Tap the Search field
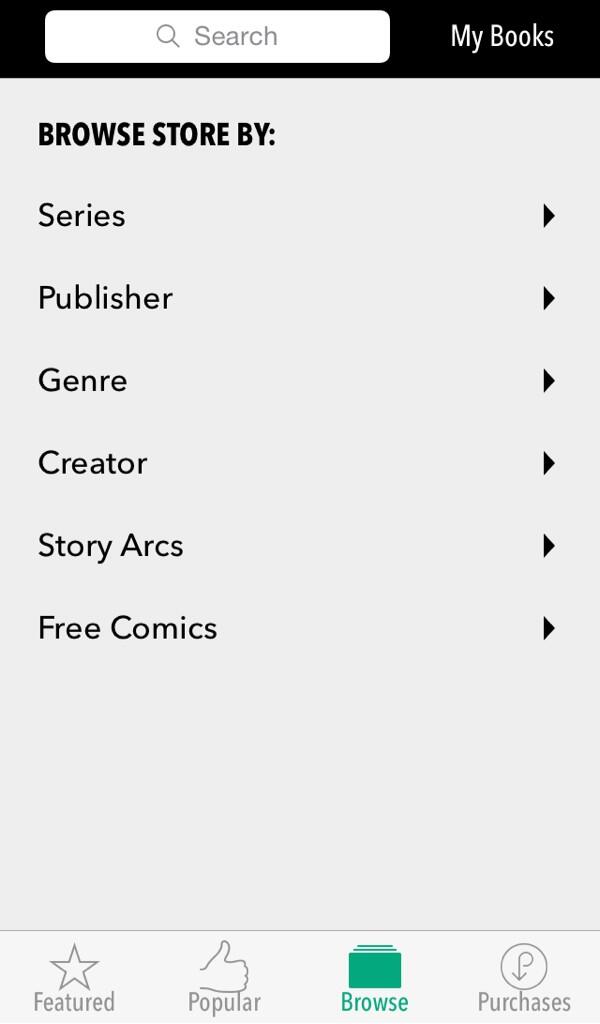This screenshot has height=1024, width=600. tap(217, 37)
